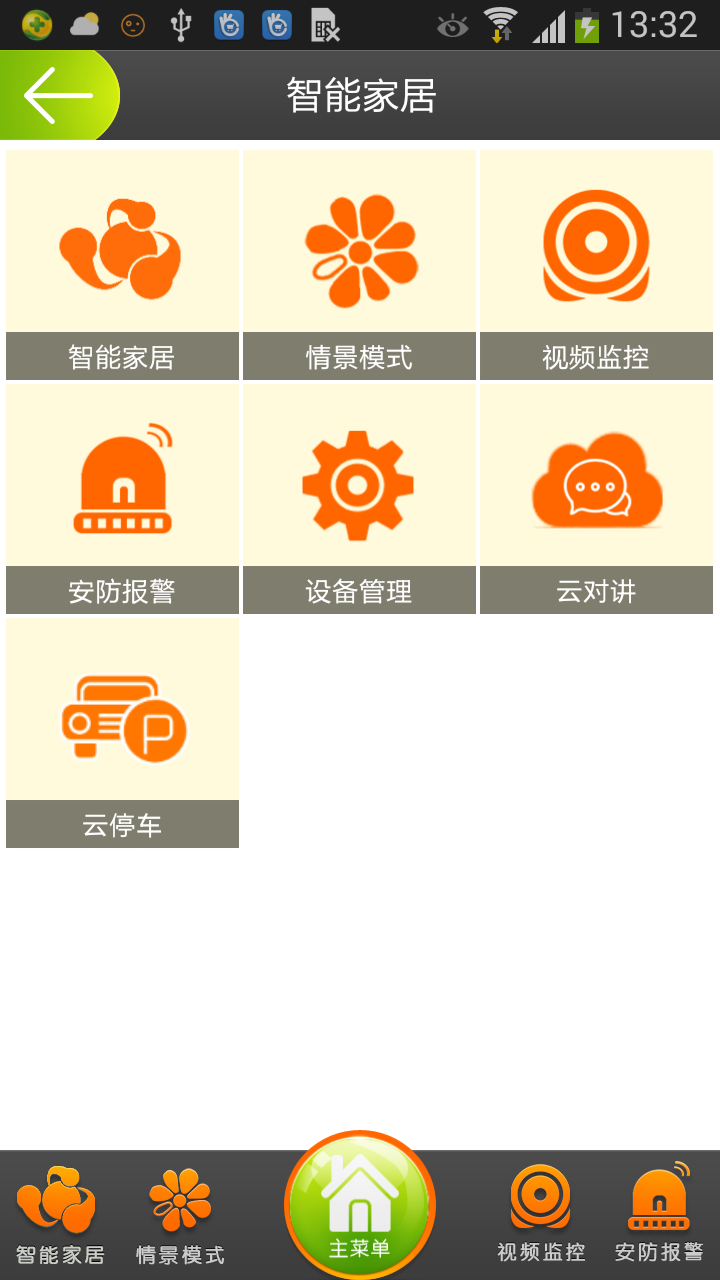Switch to 视频监控 in bottom bar
Screen dimensions: 720x1280
coord(541,1215)
